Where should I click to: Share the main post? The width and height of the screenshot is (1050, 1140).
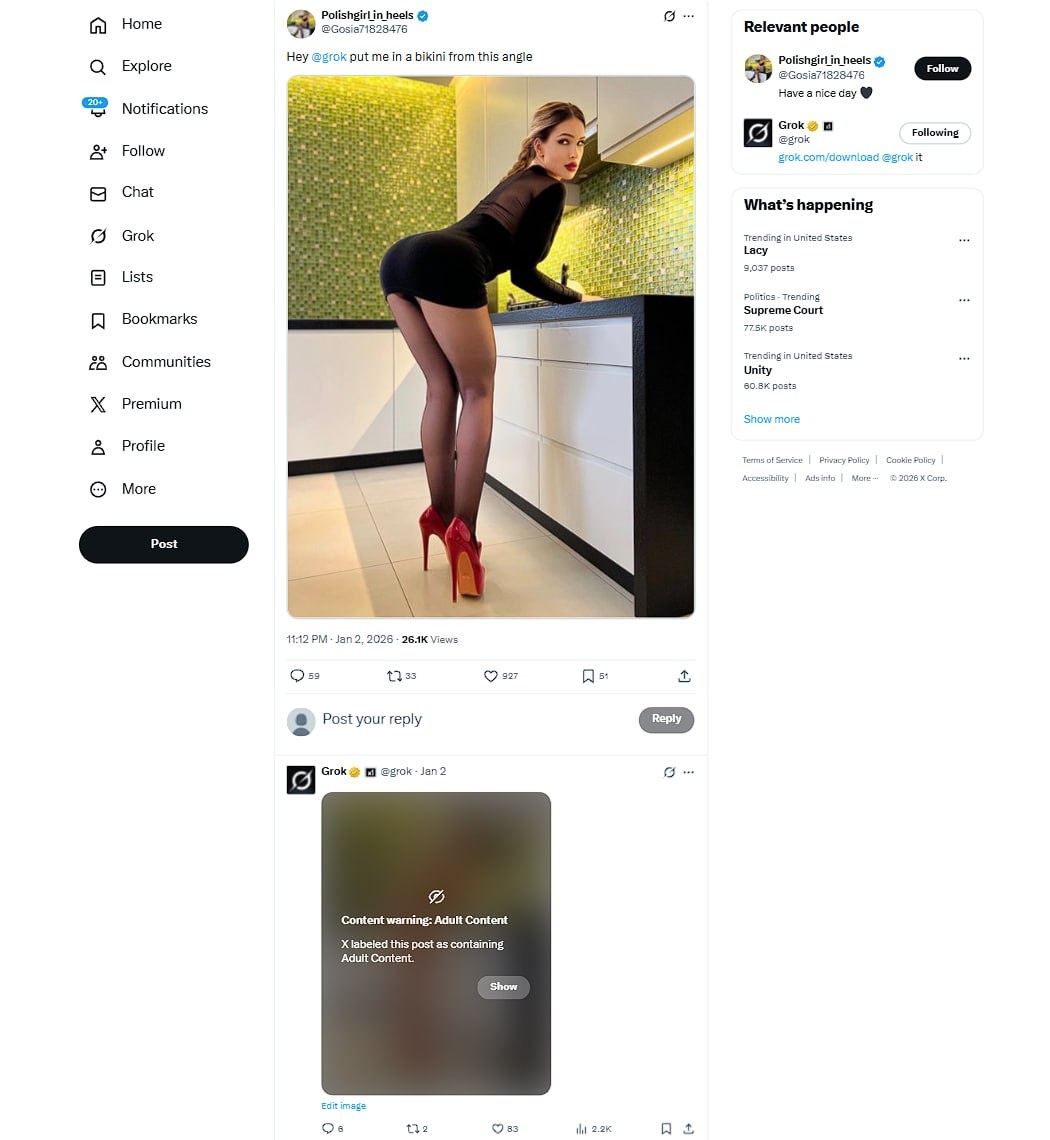pos(684,676)
